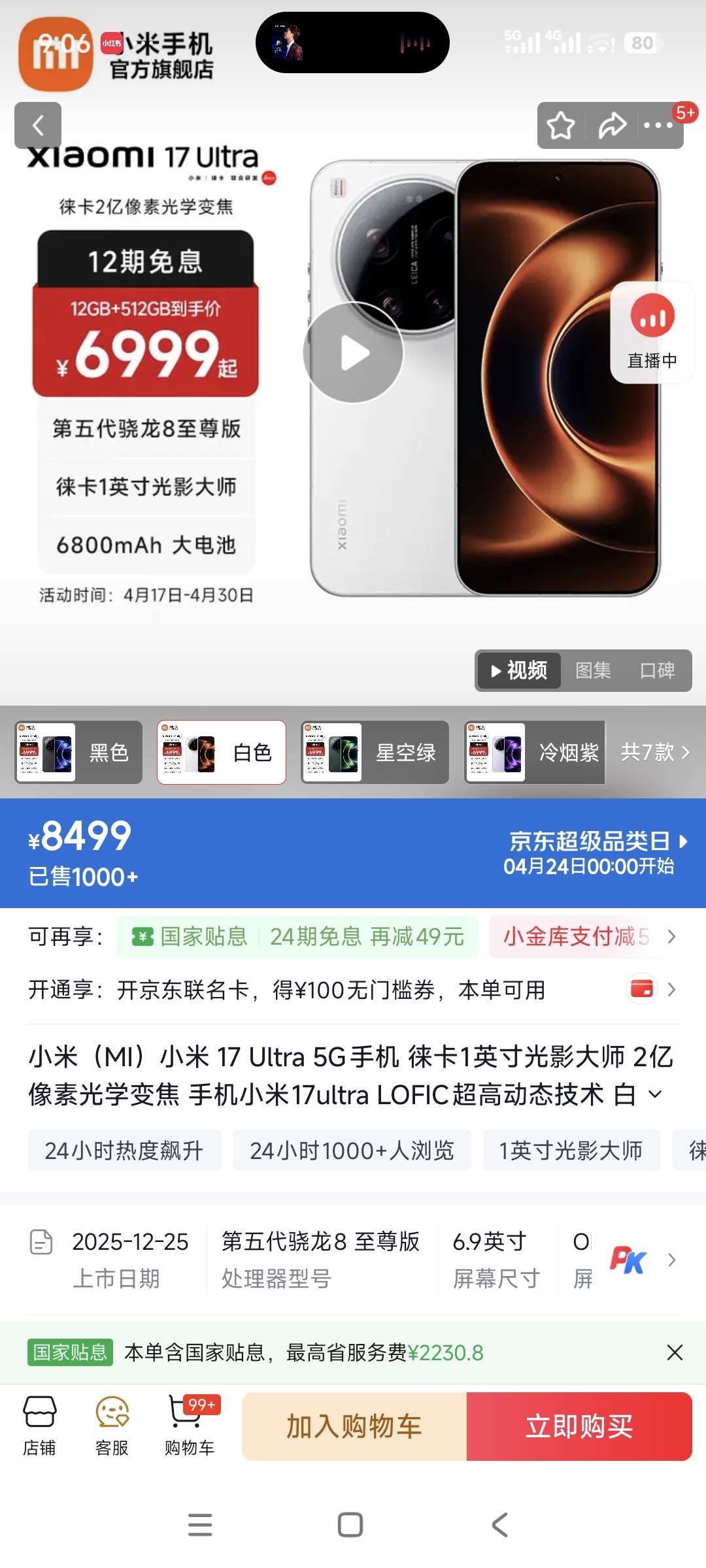Screen dimensions: 706x1568
Task: Open the three-dot overflow menu
Action: [658, 125]
